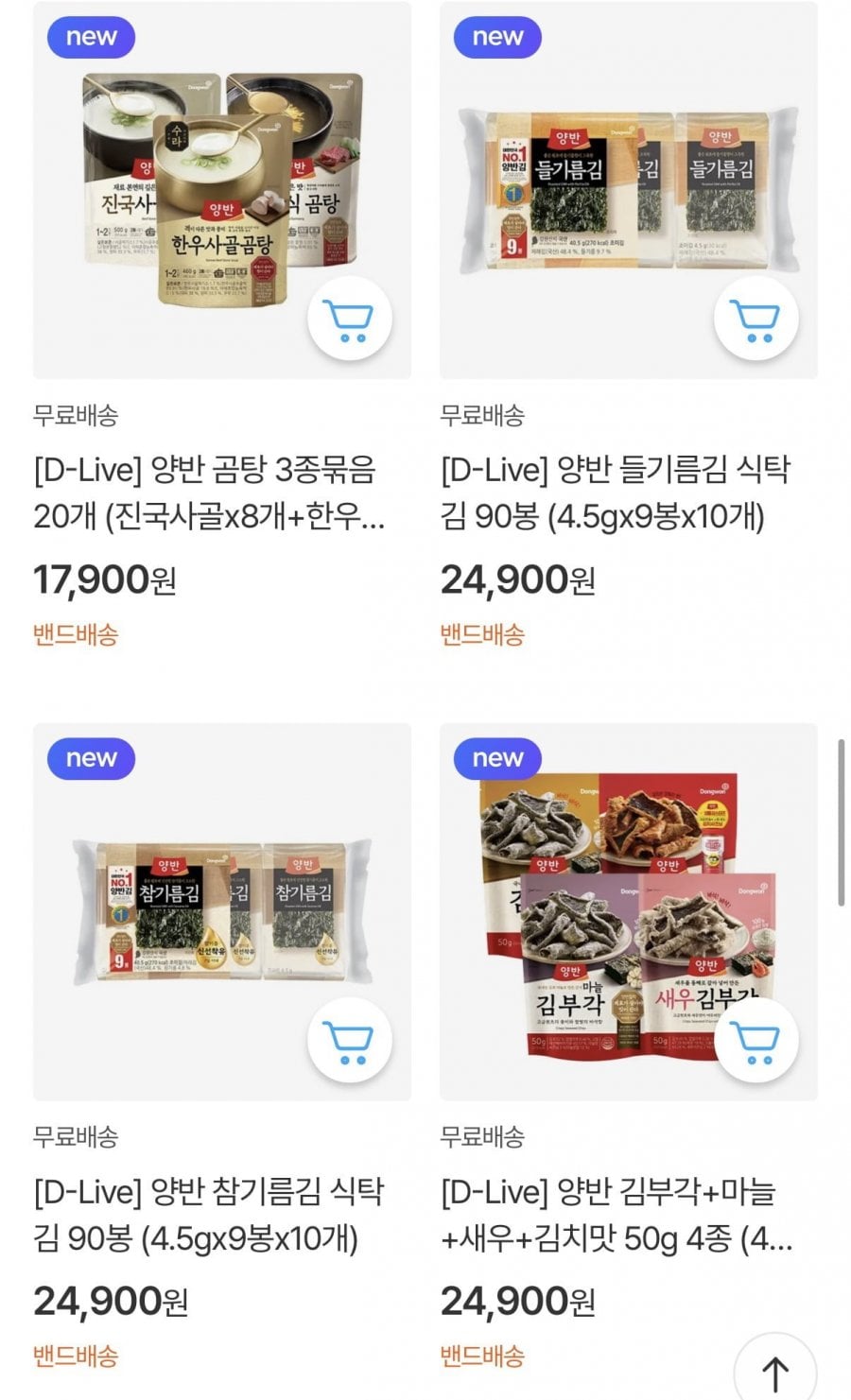Image resolution: width=851 pixels, height=1400 pixels.
Task: Add 양반 곰탕 3종묶음 to cart
Action: tap(350, 320)
